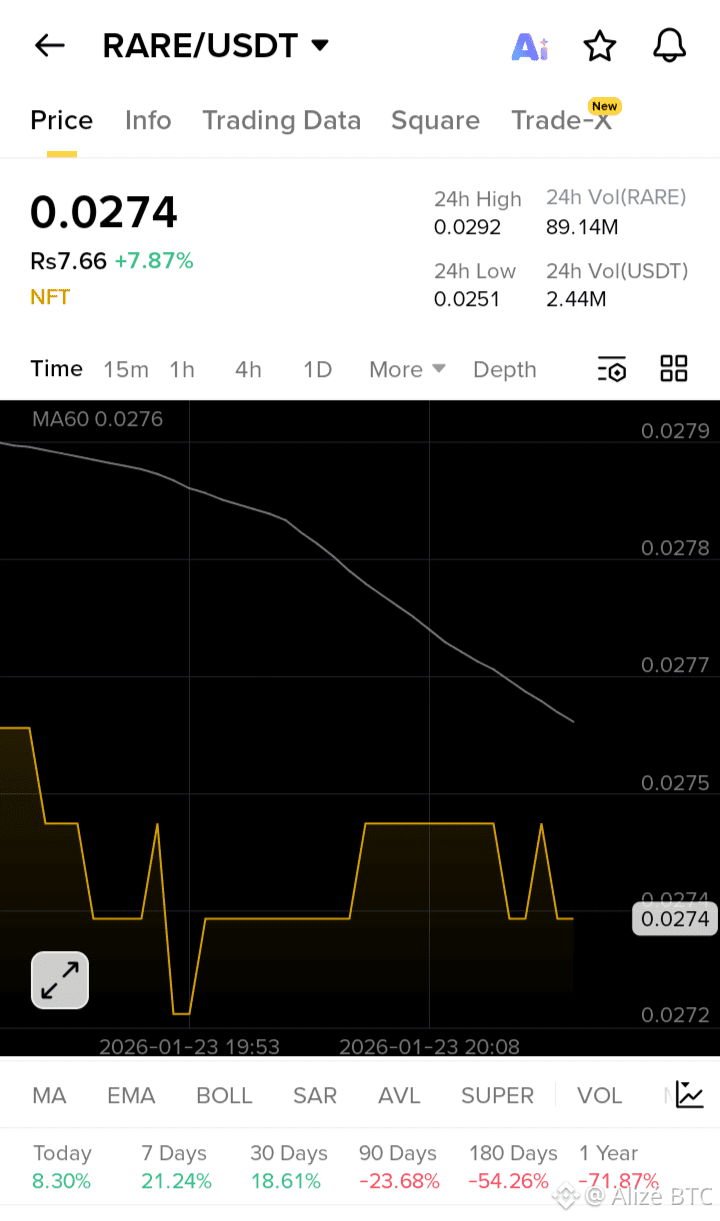Screen dimensions: 720x1221
Task: Favorite RARE/USDT with the star icon
Action: [600, 45]
